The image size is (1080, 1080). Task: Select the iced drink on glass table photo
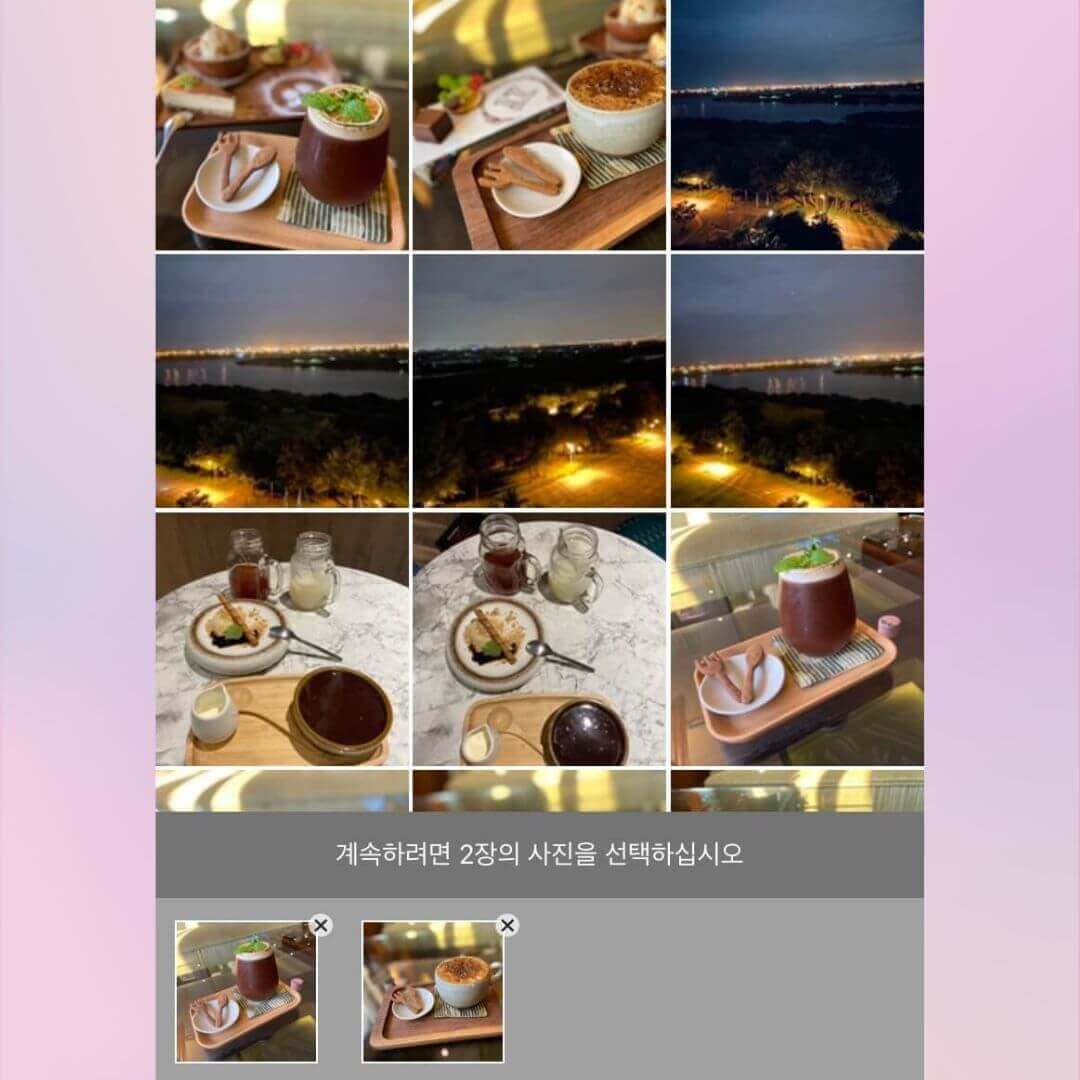pos(797,639)
